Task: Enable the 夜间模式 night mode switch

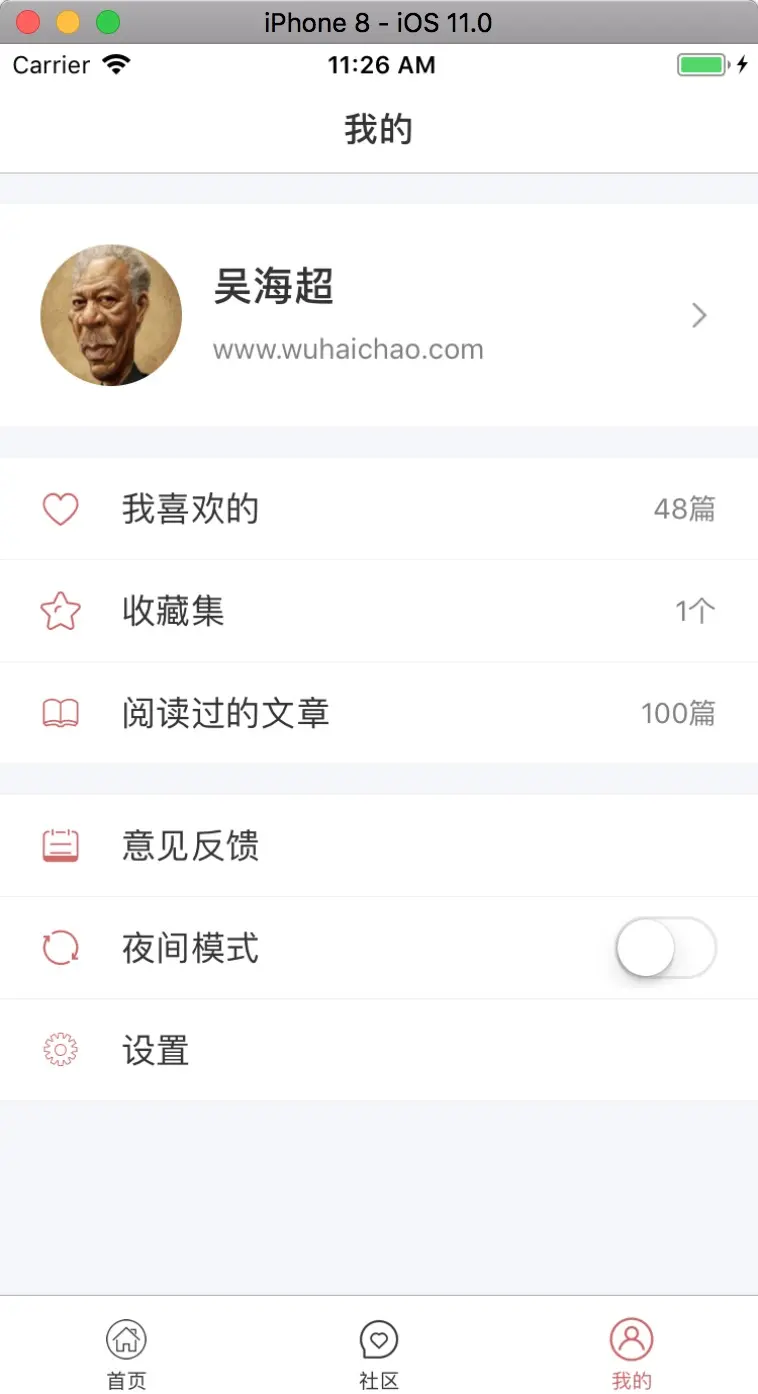Action: click(665, 948)
